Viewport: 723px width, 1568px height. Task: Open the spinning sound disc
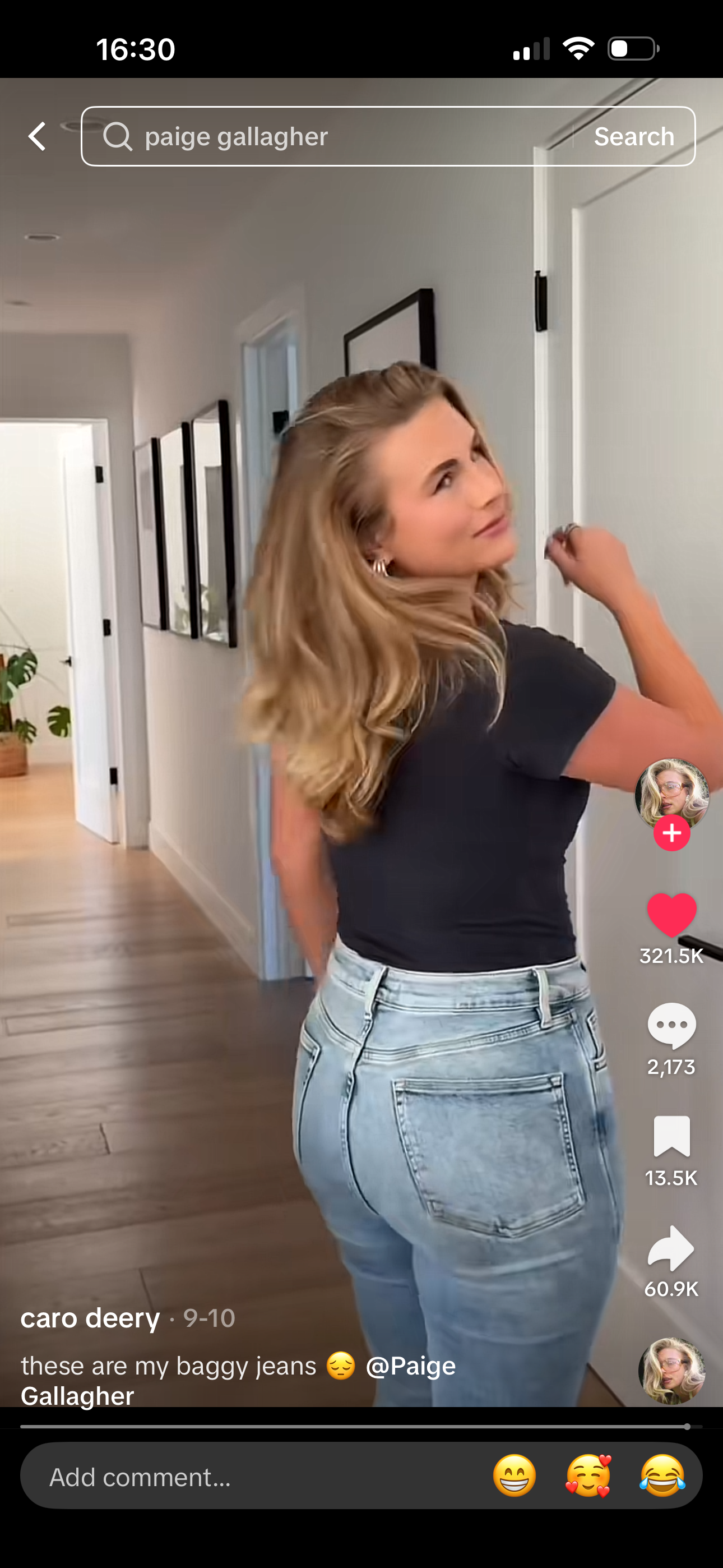[x=671, y=1370]
